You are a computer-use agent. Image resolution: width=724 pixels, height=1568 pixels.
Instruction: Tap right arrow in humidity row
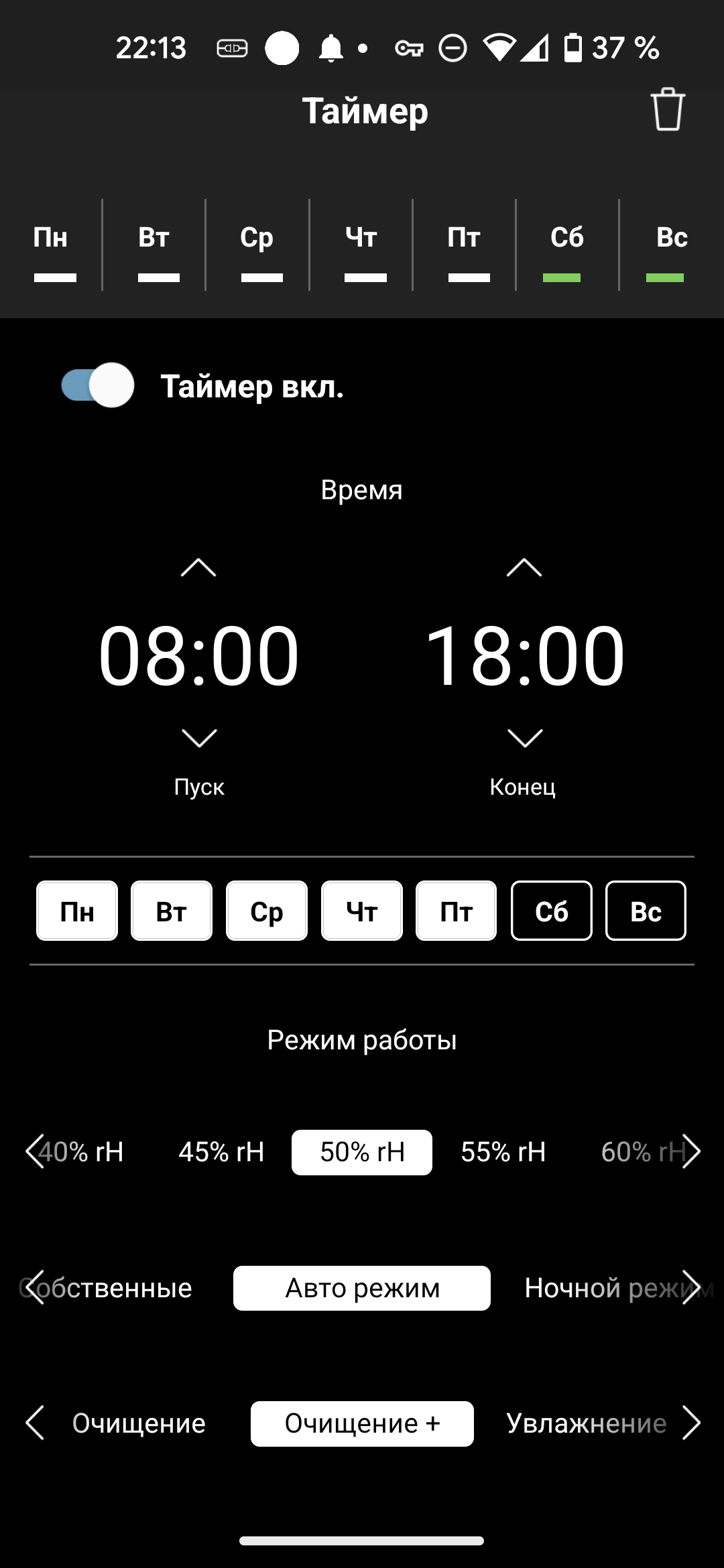point(691,1152)
